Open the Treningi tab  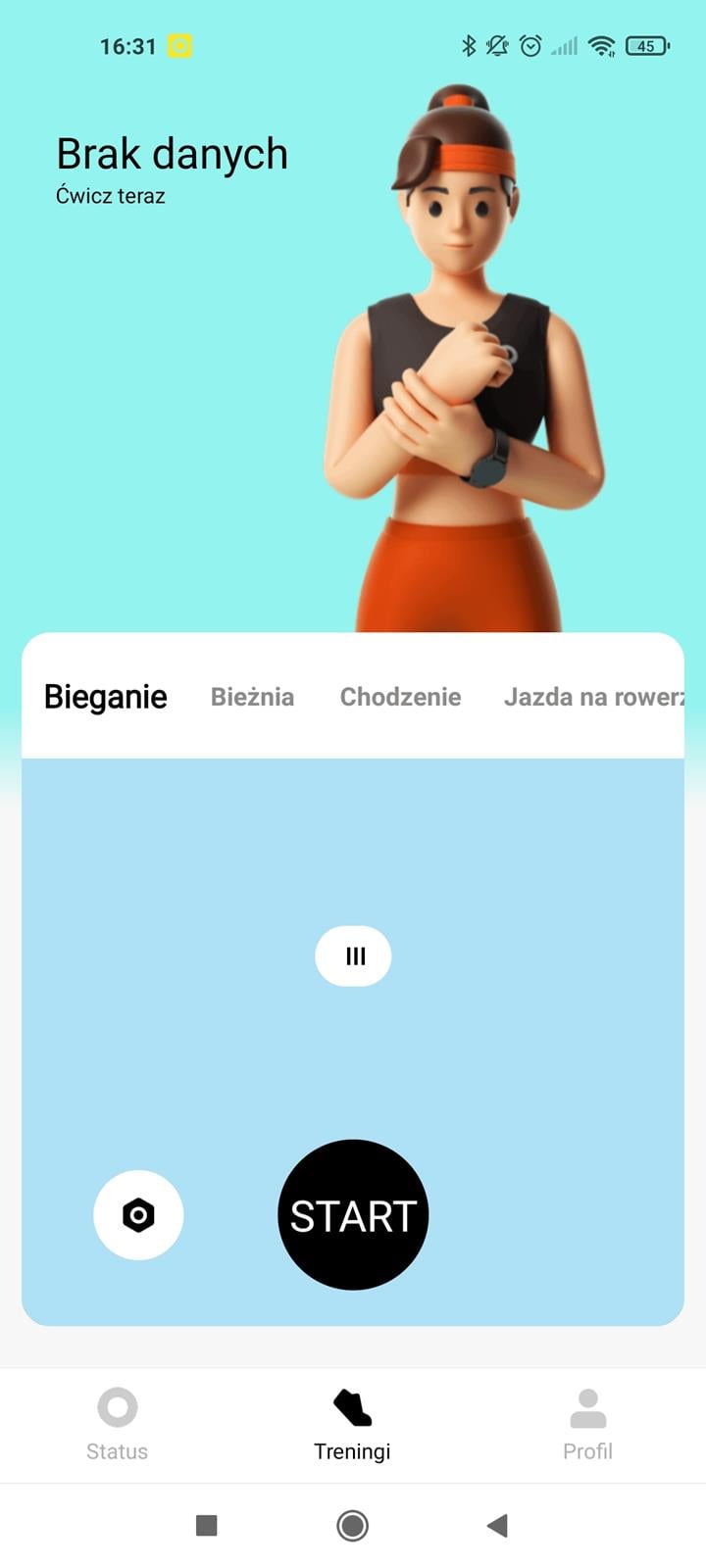[352, 1425]
